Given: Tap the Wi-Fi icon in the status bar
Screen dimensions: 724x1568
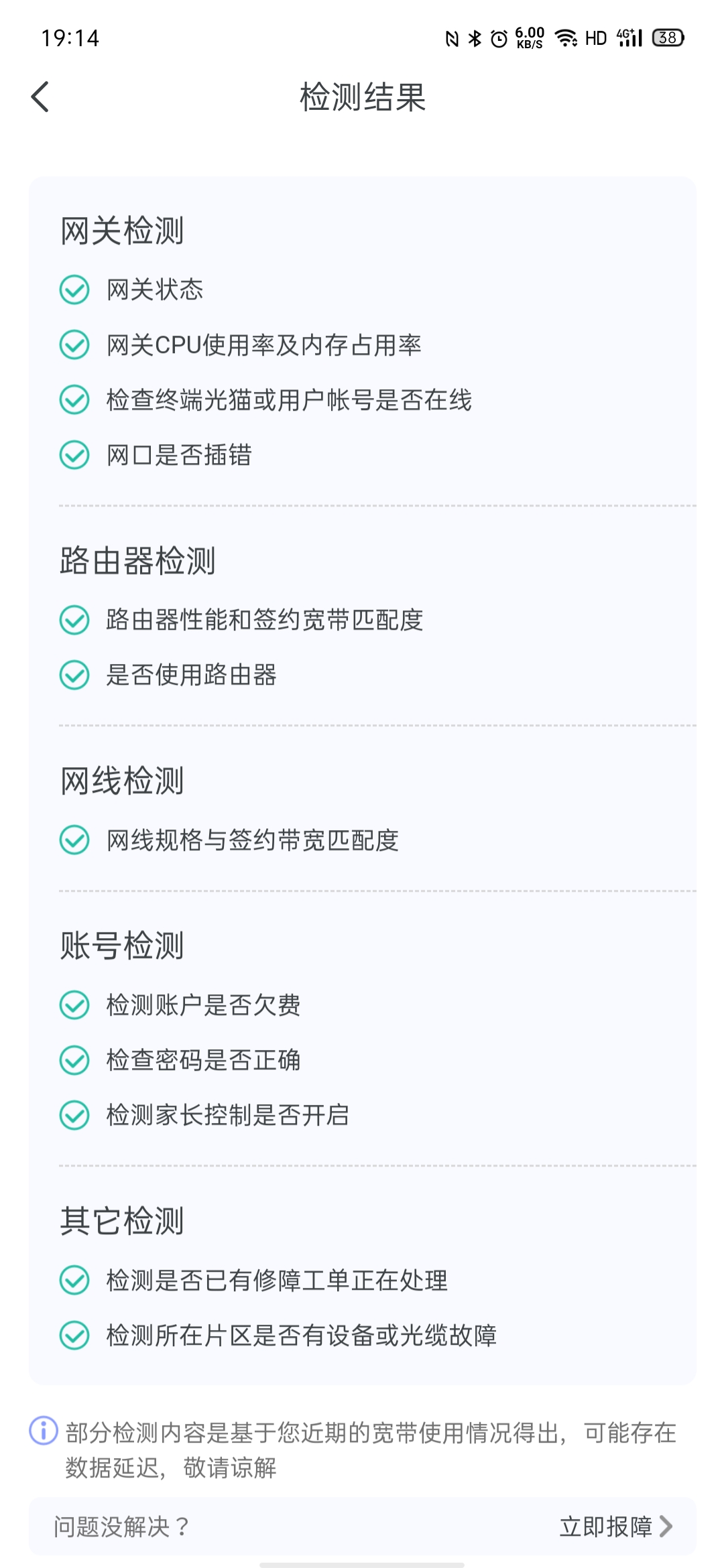Looking at the screenshot, I should point(565,38).
